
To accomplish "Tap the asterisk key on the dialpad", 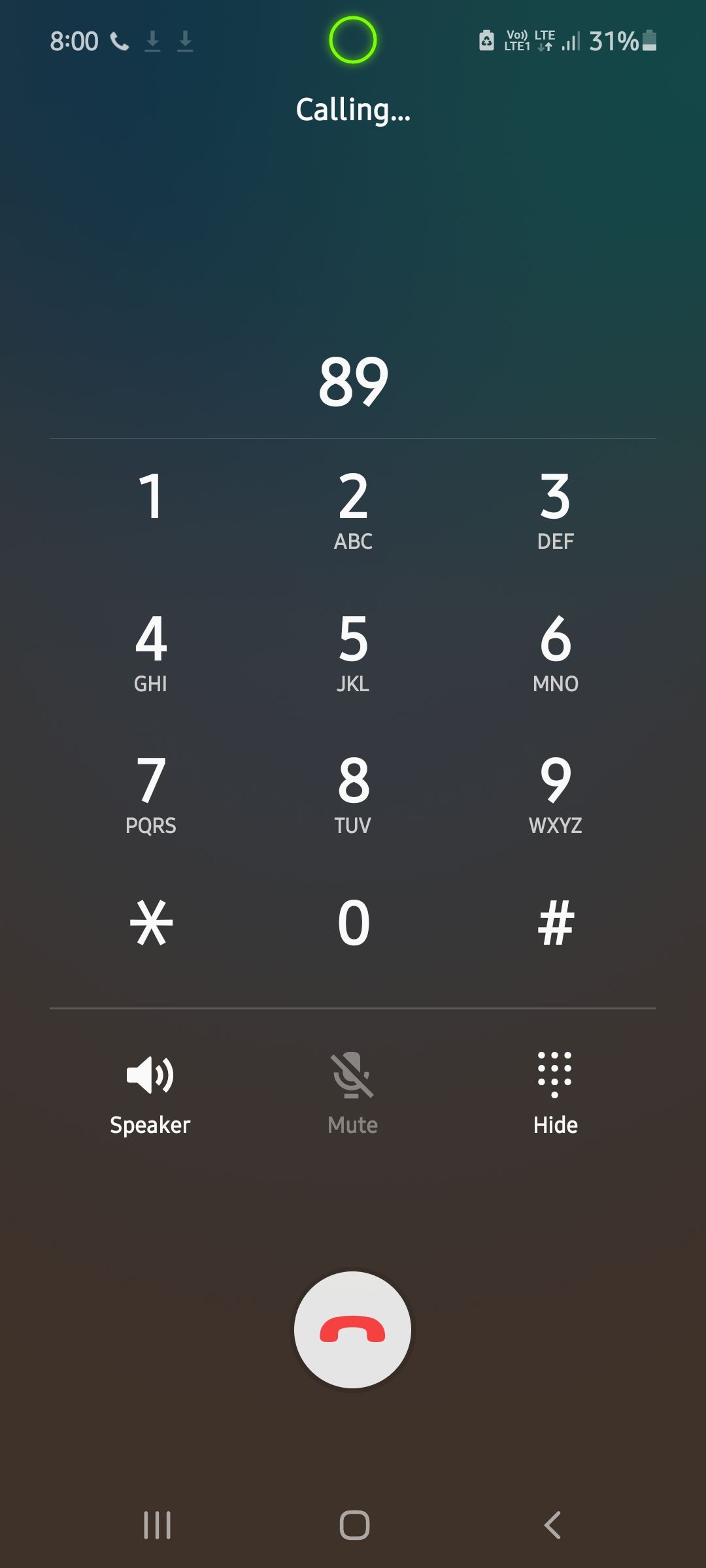I will tap(149, 923).
